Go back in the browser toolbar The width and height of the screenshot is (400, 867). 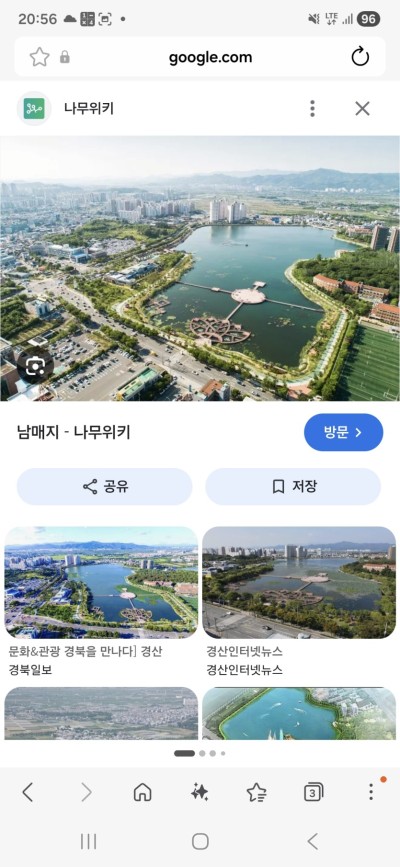(x=28, y=792)
